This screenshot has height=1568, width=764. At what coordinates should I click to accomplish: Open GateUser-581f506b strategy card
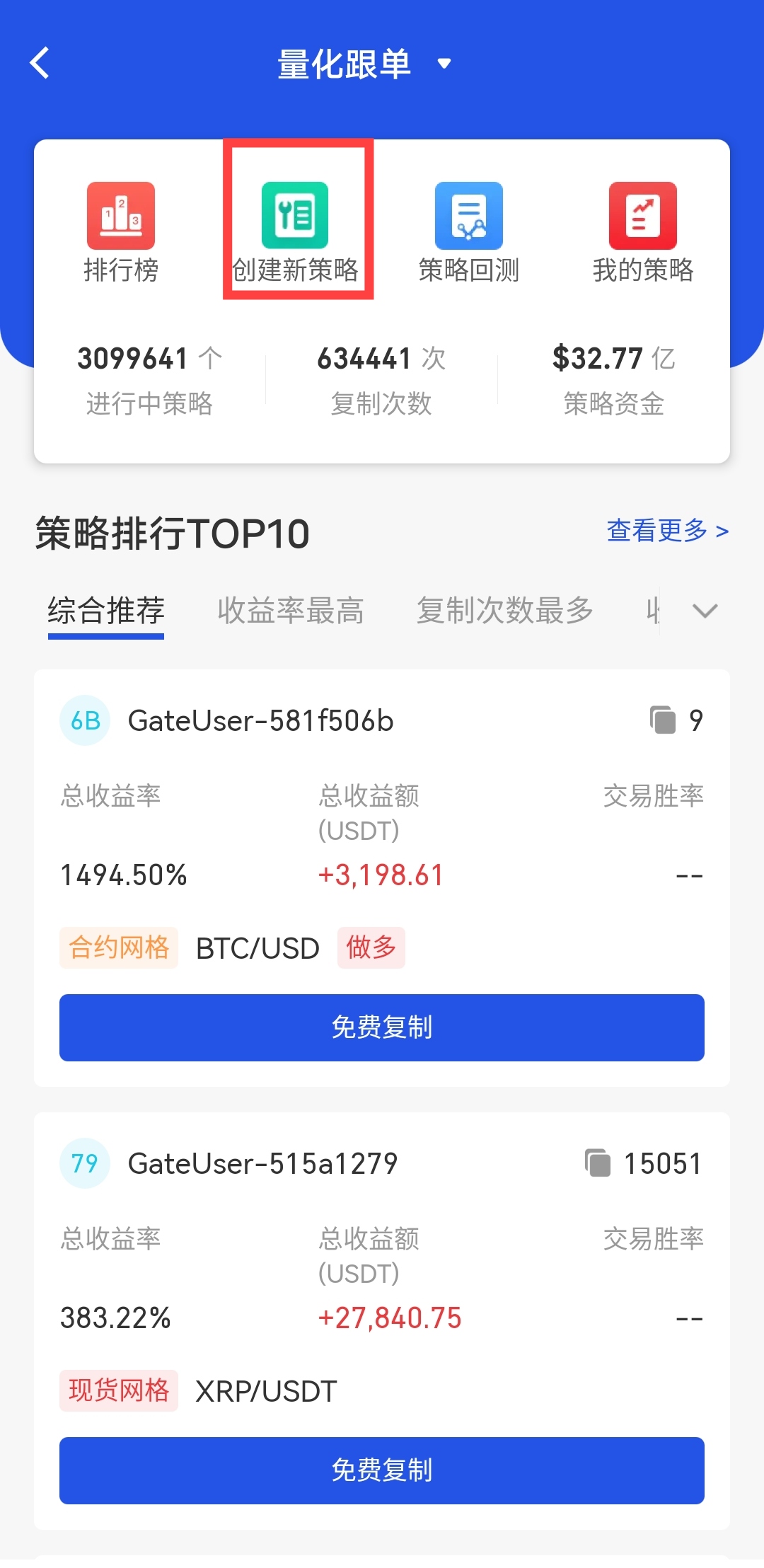click(260, 721)
